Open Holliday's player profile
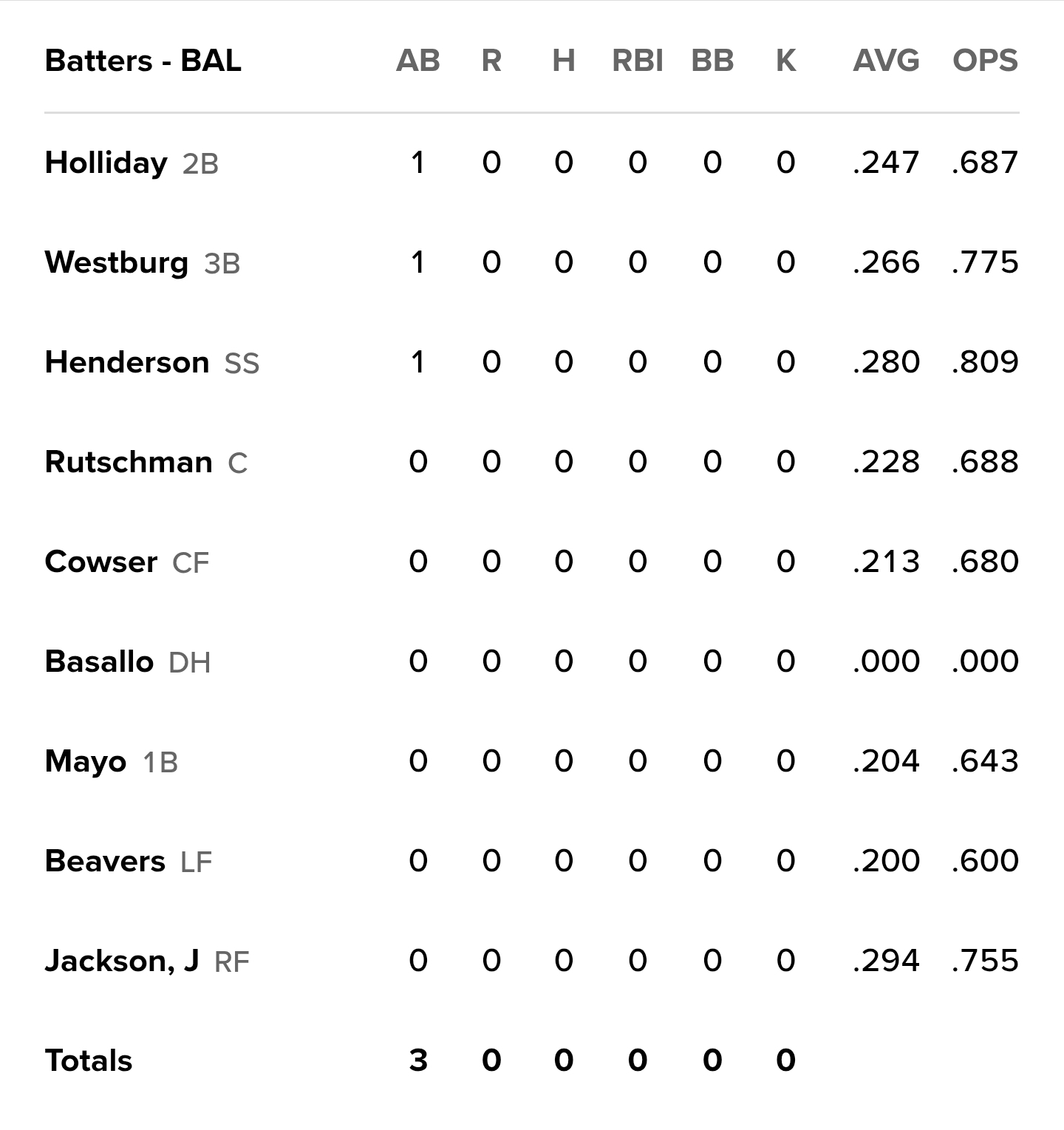Screen dimensions: 1064x1130 click(x=106, y=163)
